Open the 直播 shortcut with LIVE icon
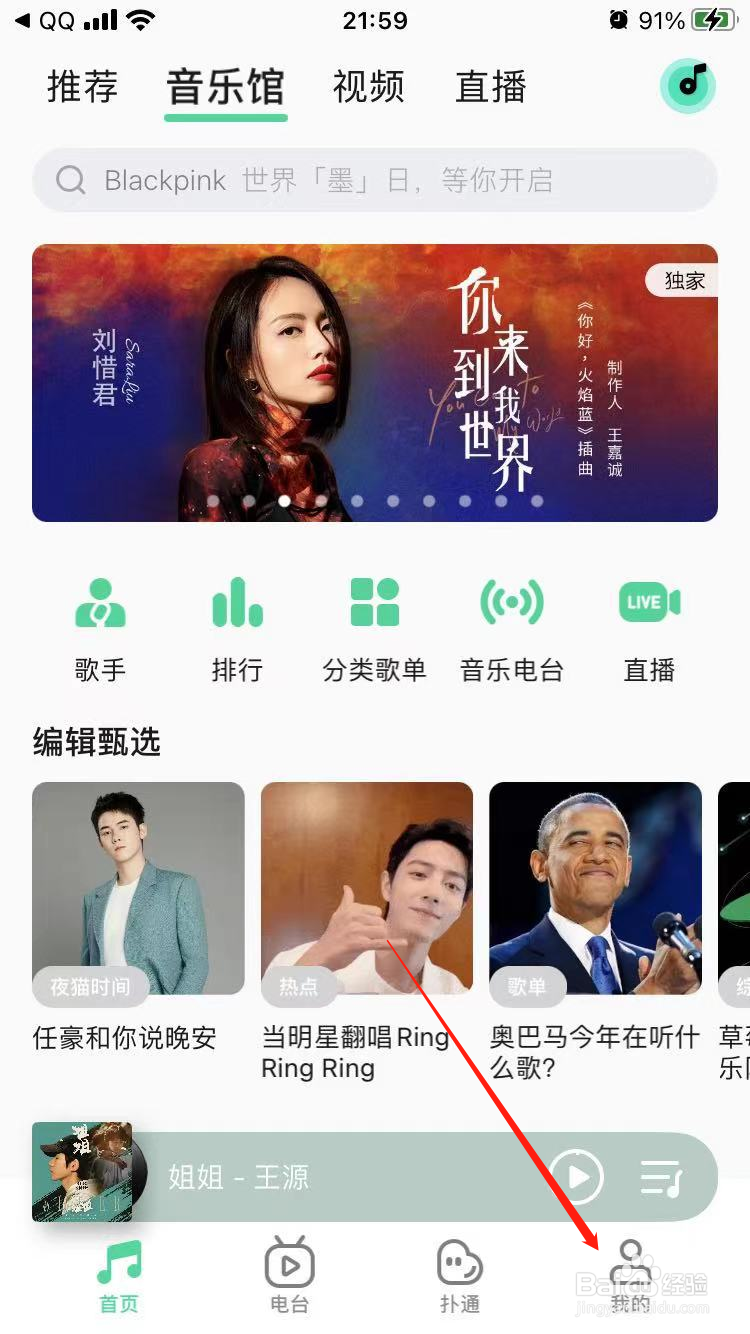Viewport: 750px width, 1334px height. click(x=649, y=627)
